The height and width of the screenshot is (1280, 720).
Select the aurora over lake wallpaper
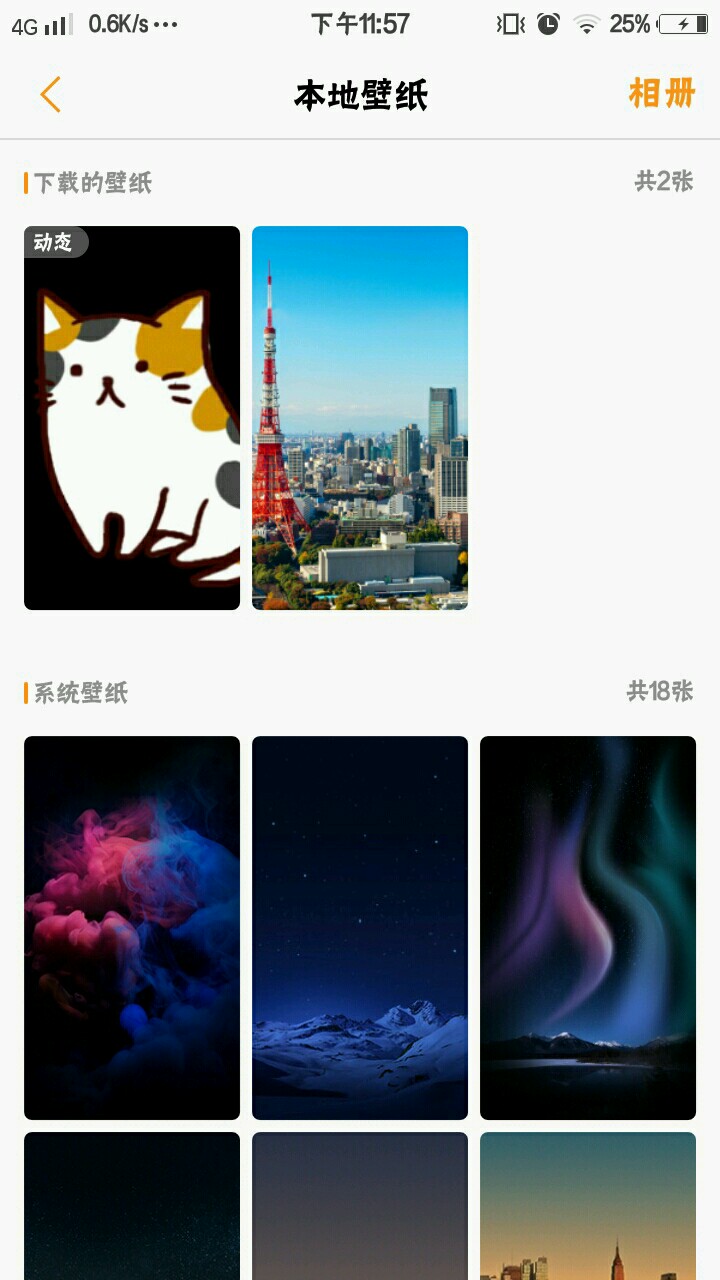pos(588,928)
